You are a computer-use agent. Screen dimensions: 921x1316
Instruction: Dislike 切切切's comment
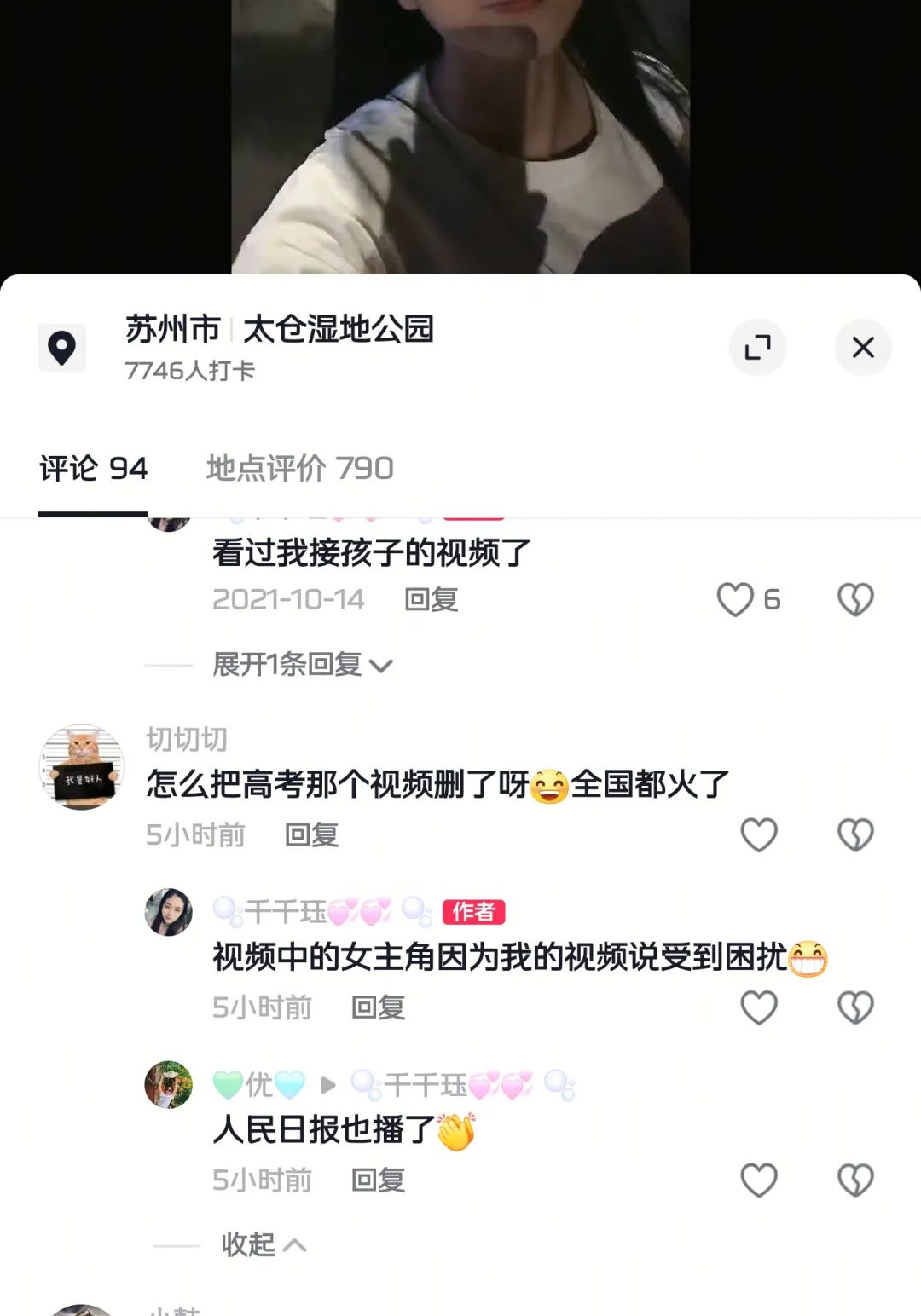coord(855,834)
